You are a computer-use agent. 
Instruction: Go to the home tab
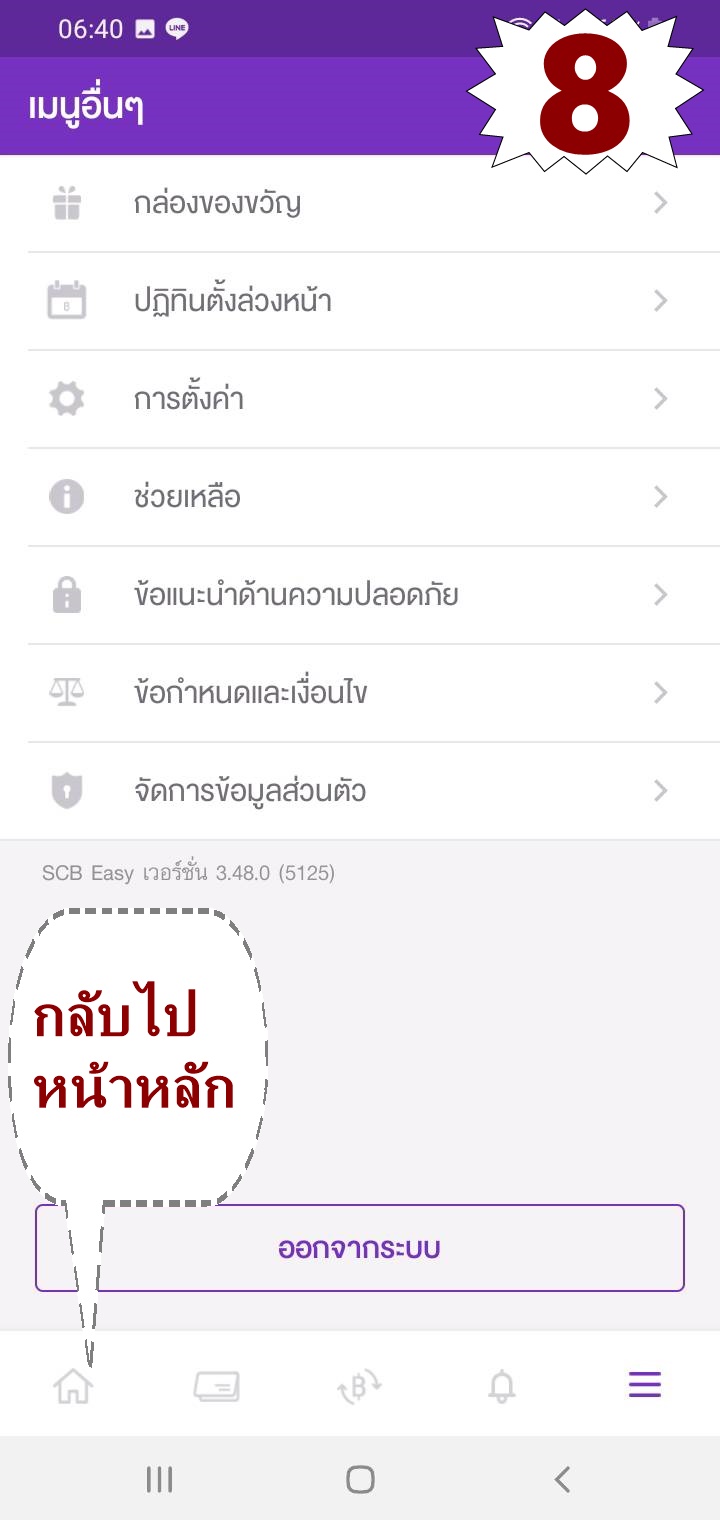[x=73, y=1386]
